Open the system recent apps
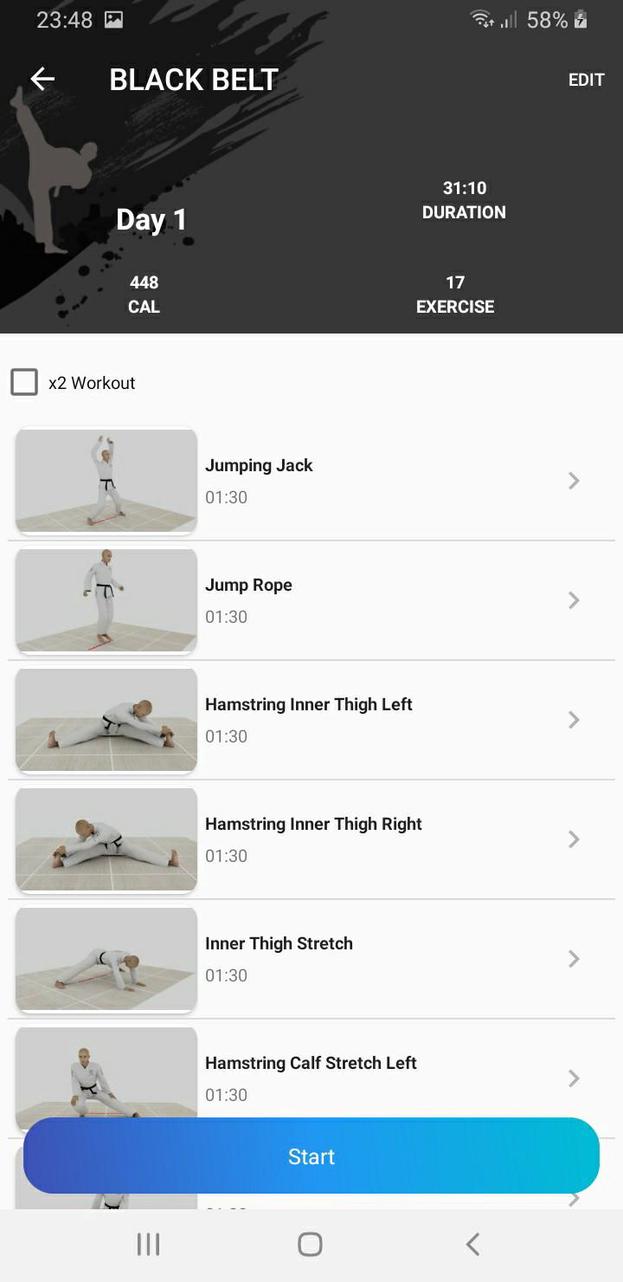 click(x=148, y=1244)
